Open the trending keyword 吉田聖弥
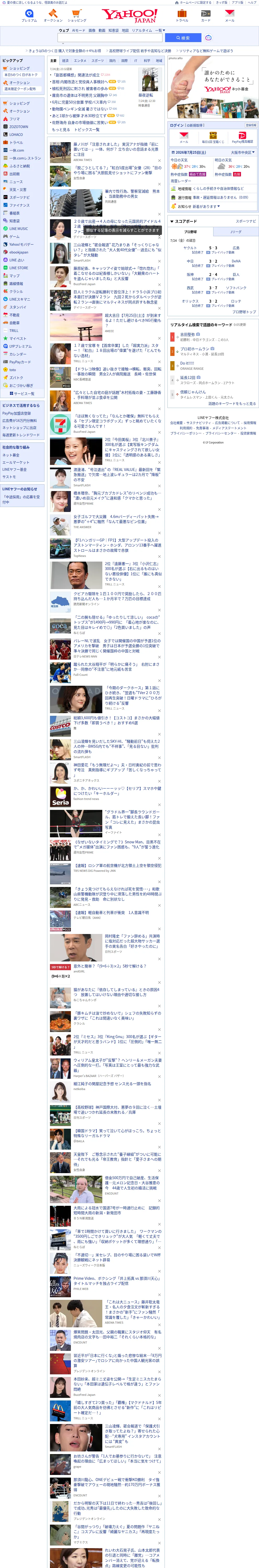 pos(188,334)
